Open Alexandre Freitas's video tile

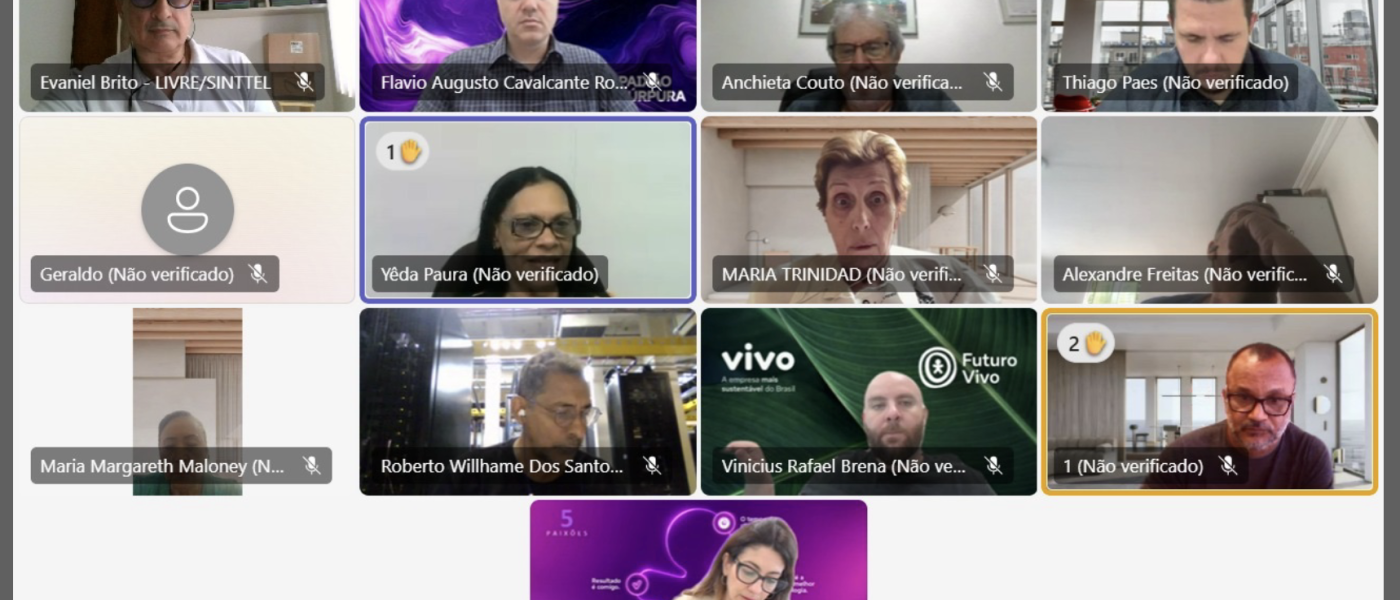click(1209, 209)
